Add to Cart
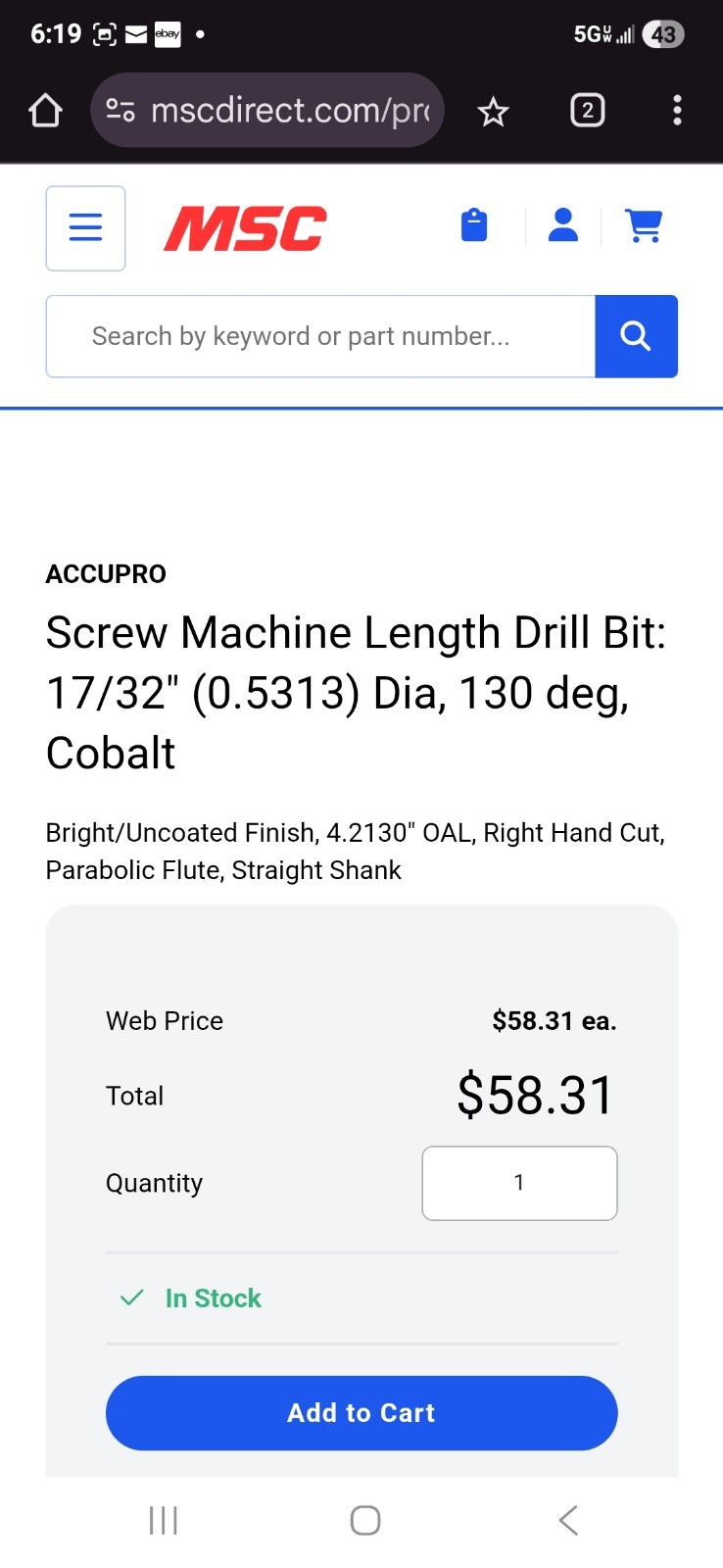The image size is (723, 1568). point(361,1412)
